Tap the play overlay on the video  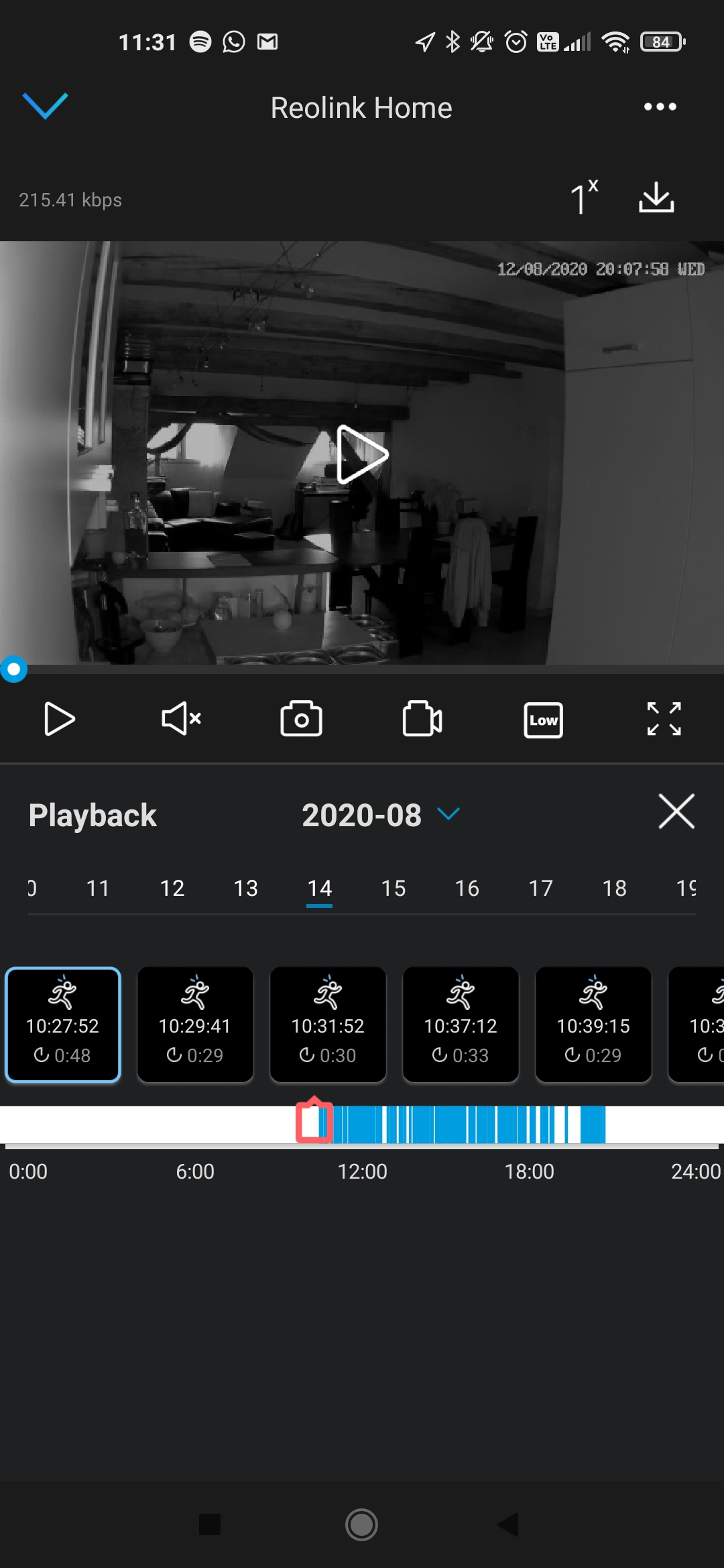tap(362, 454)
